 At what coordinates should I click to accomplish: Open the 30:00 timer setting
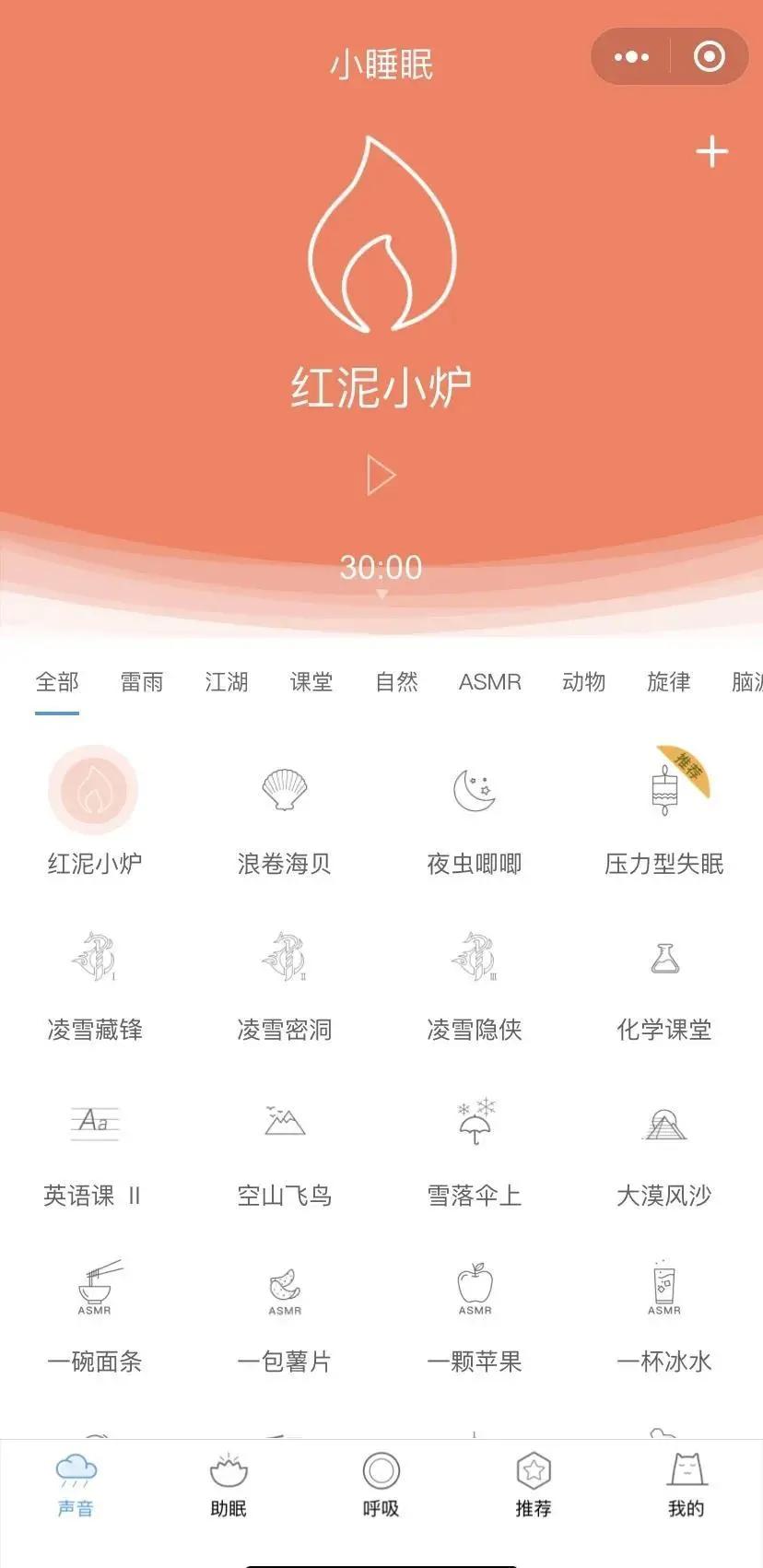381,568
